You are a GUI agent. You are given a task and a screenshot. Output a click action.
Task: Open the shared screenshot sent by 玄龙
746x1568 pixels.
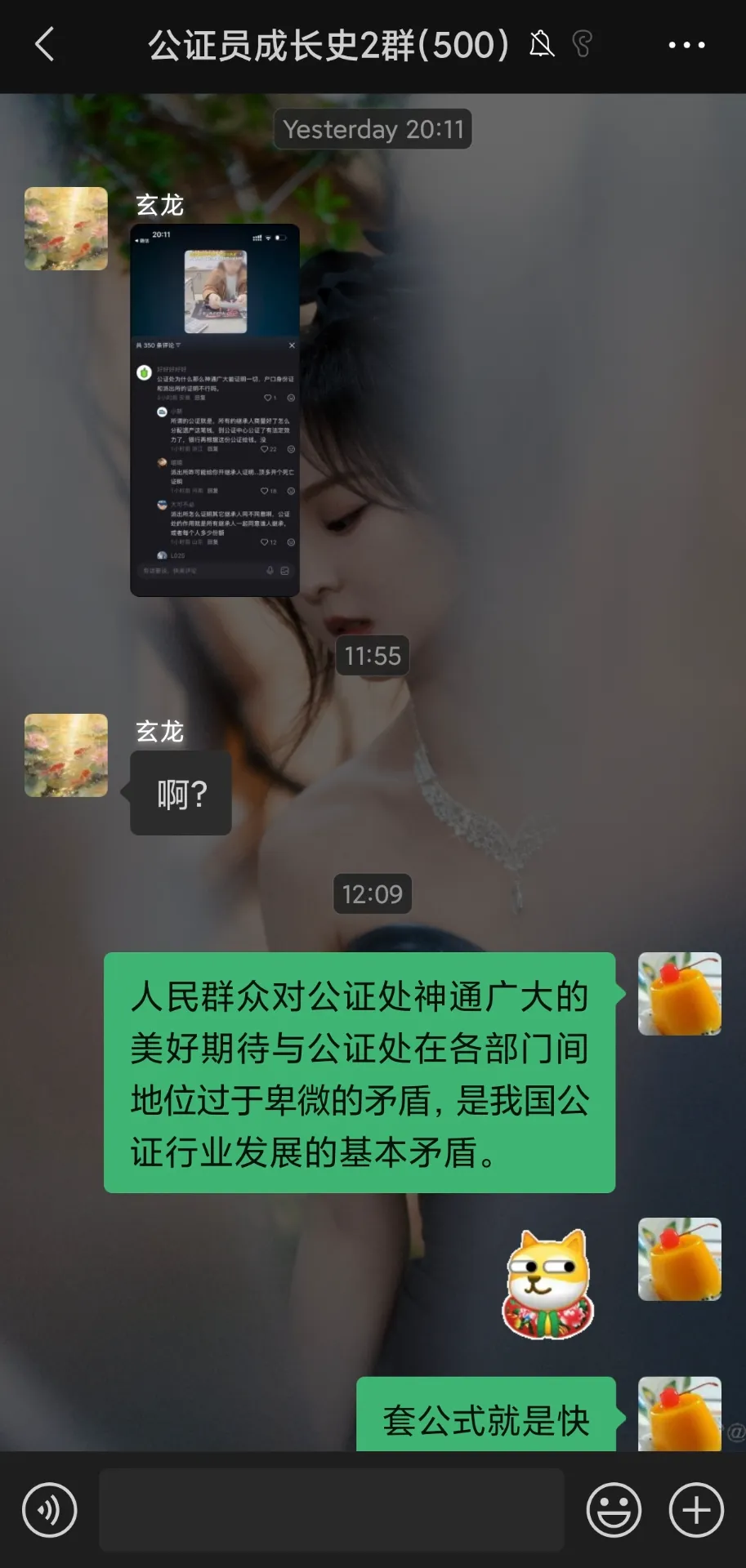pyautogui.click(x=215, y=408)
